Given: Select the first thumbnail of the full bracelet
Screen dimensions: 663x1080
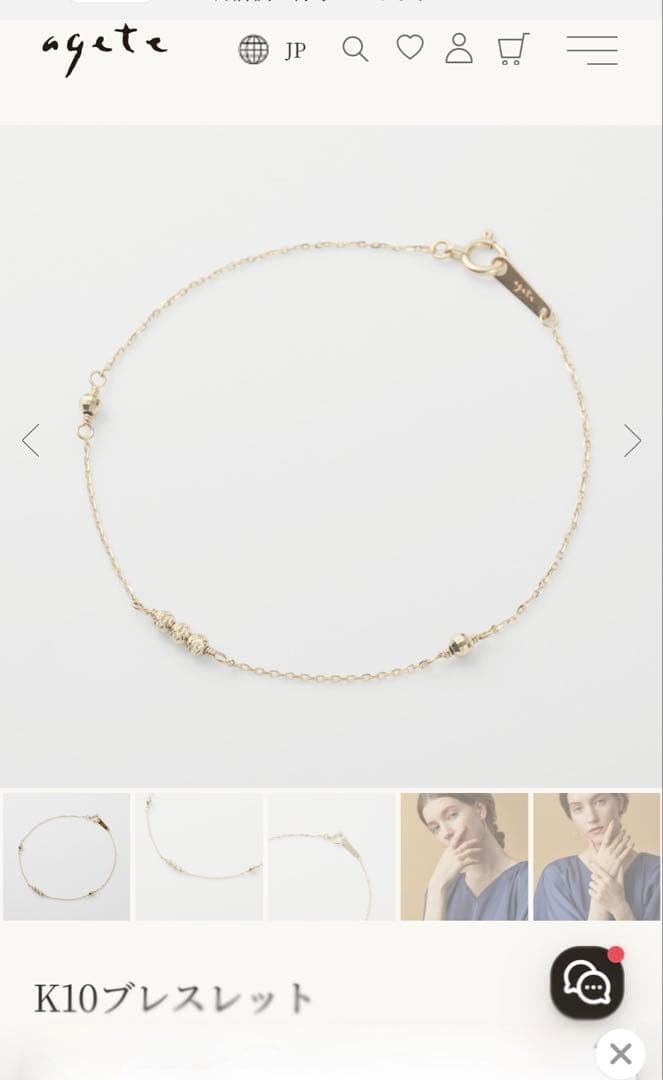Looking at the screenshot, I should tap(67, 856).
